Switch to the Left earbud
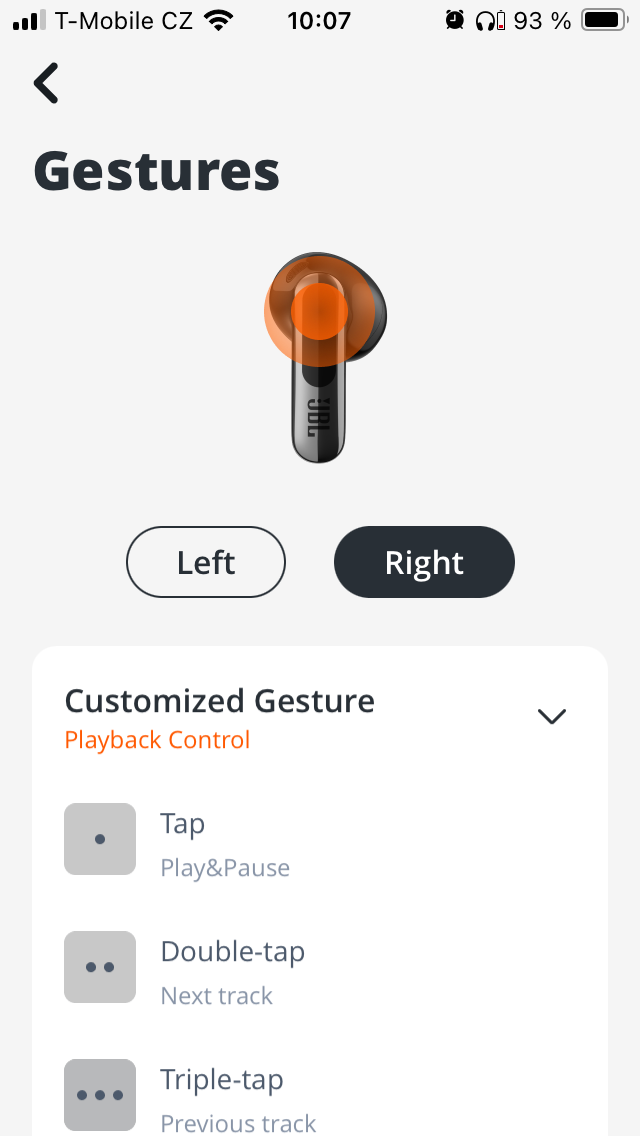Viewport: 640px width, 1136px height. coord(206,562)
